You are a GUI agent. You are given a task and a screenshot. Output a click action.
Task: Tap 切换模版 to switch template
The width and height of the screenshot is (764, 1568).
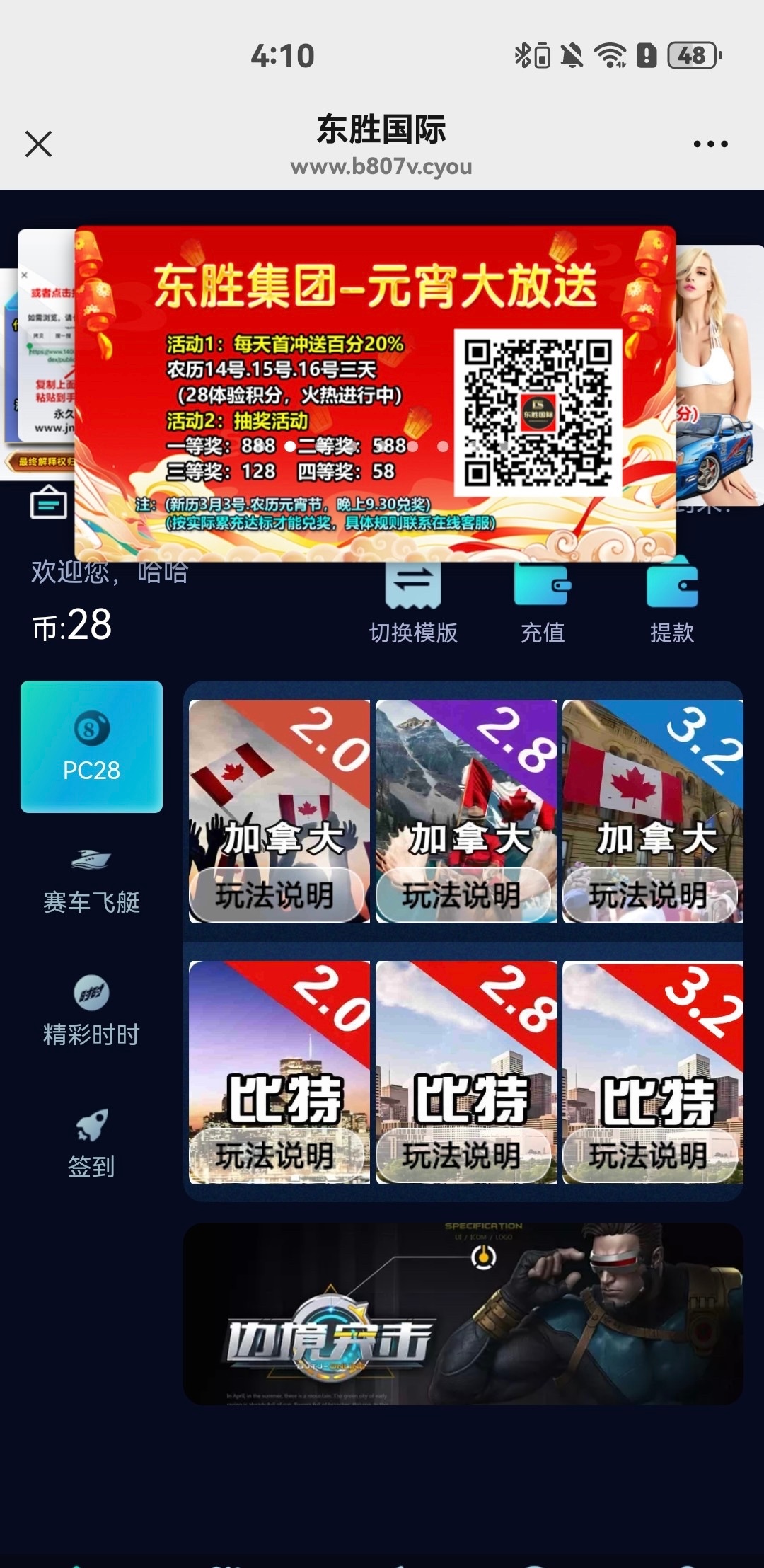(413, 601)
